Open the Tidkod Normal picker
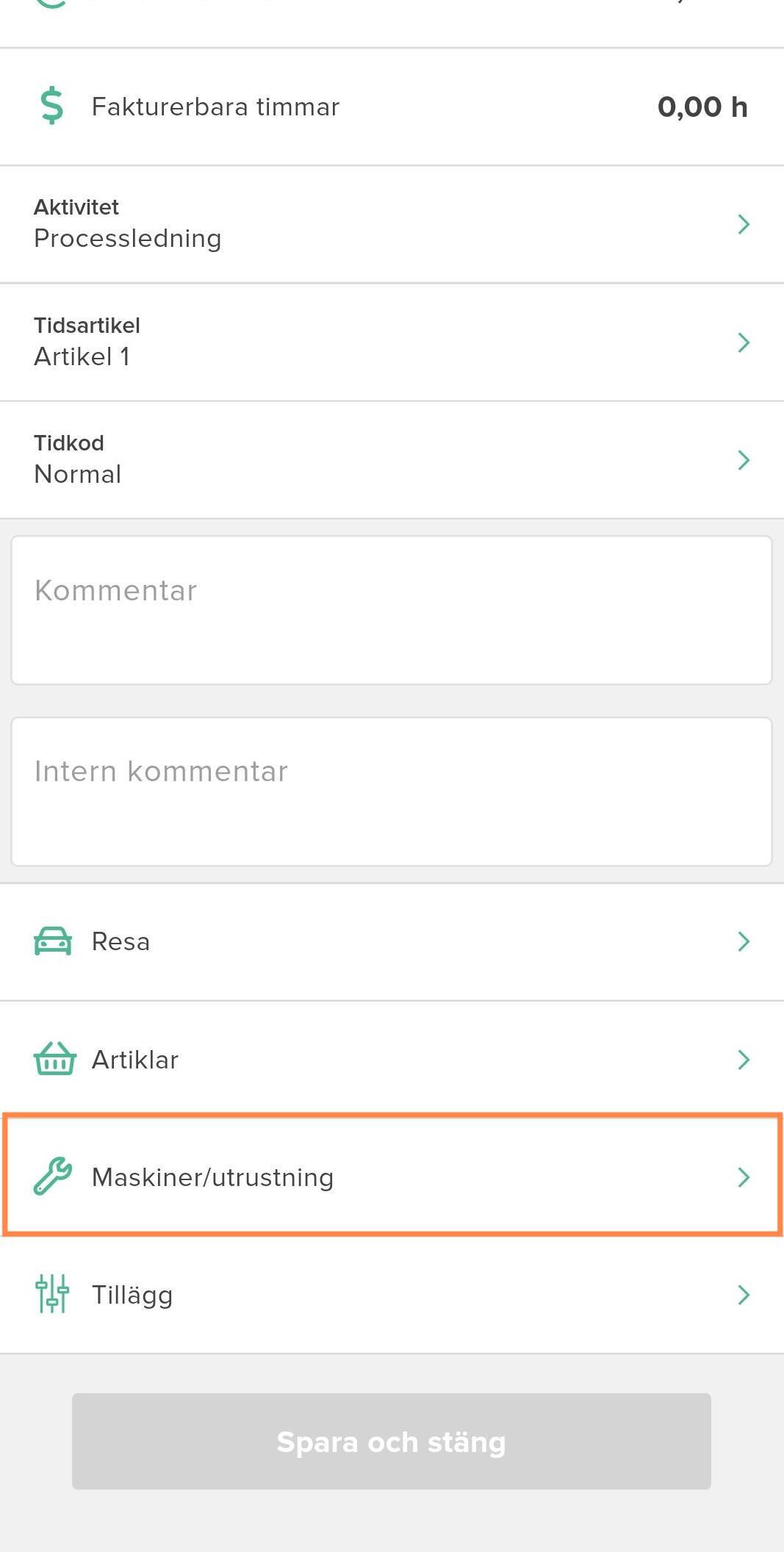784x1552 pixels. point(392,460)
